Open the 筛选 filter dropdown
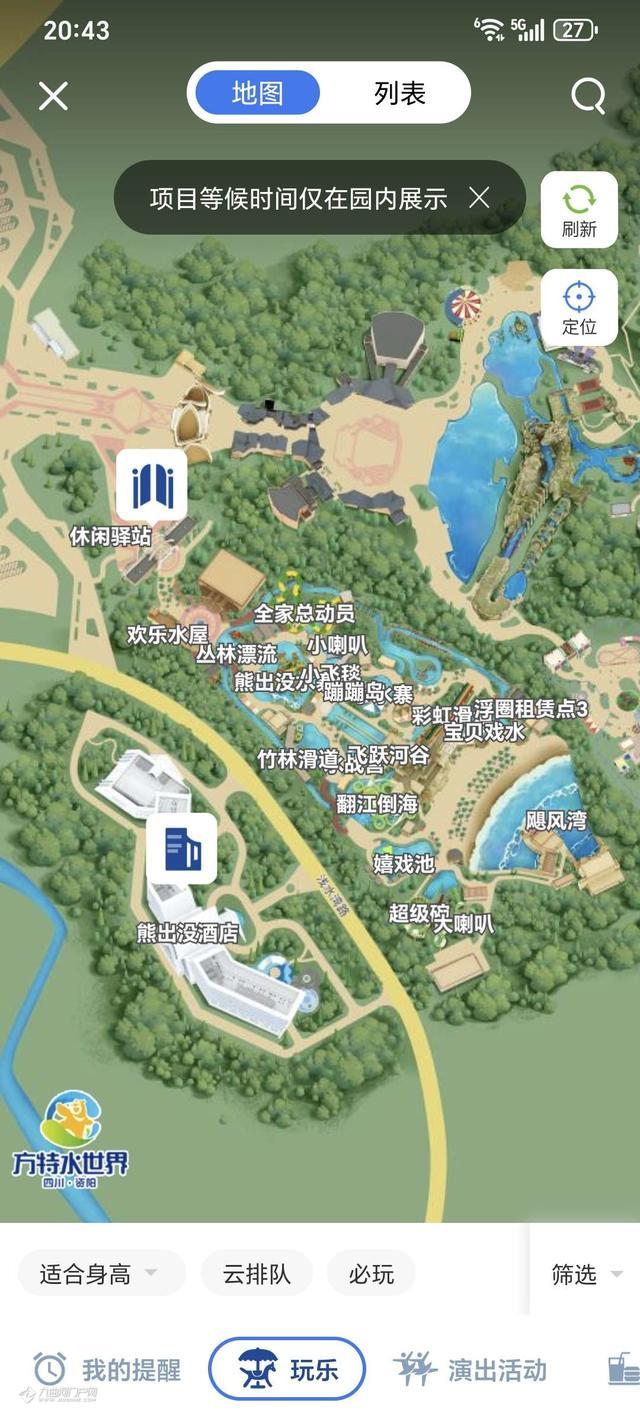The image size is (640, 1422). tap(586, 1274)
